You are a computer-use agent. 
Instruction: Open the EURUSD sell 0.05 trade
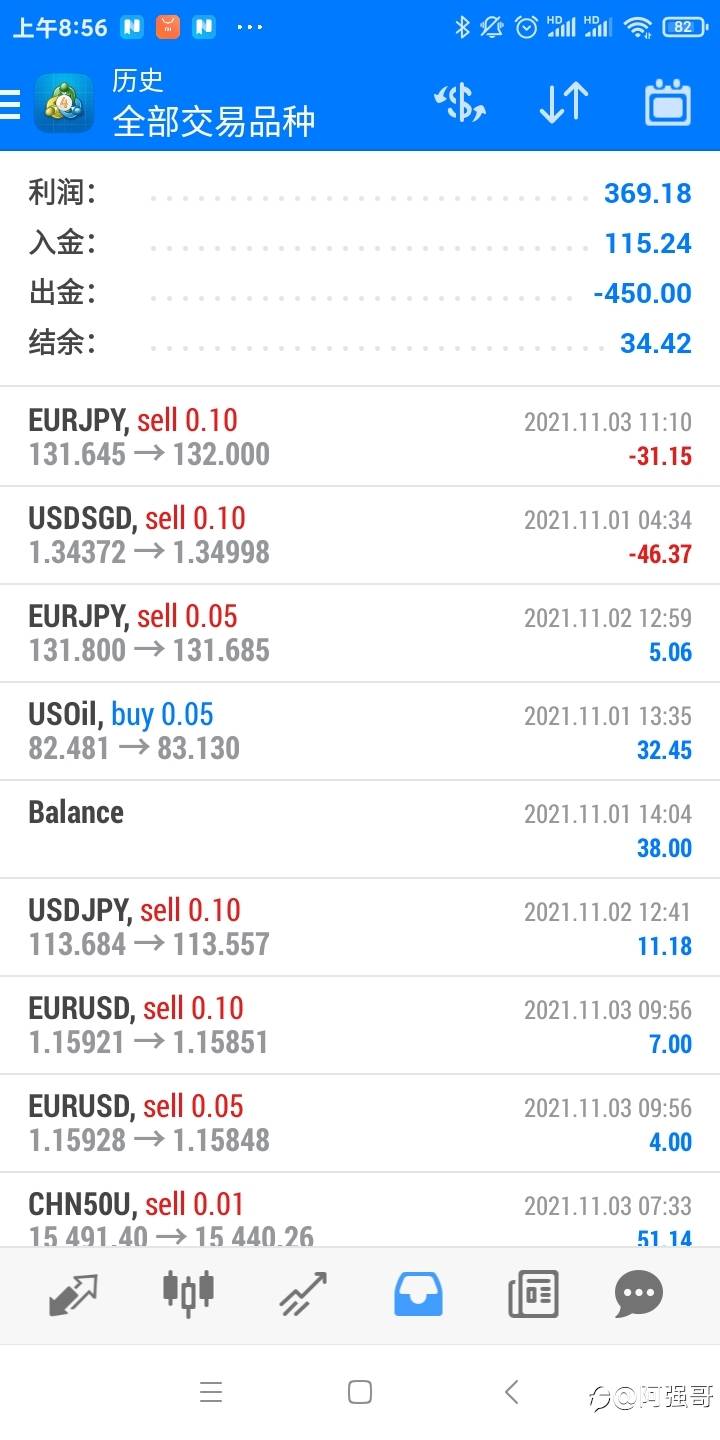click(x=360, y=1124)
